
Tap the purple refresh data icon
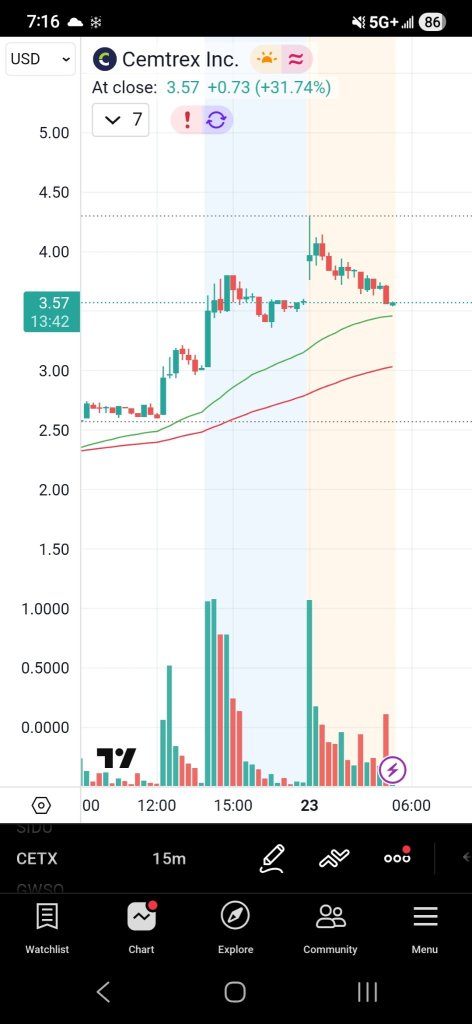click(x=217, y=120)
